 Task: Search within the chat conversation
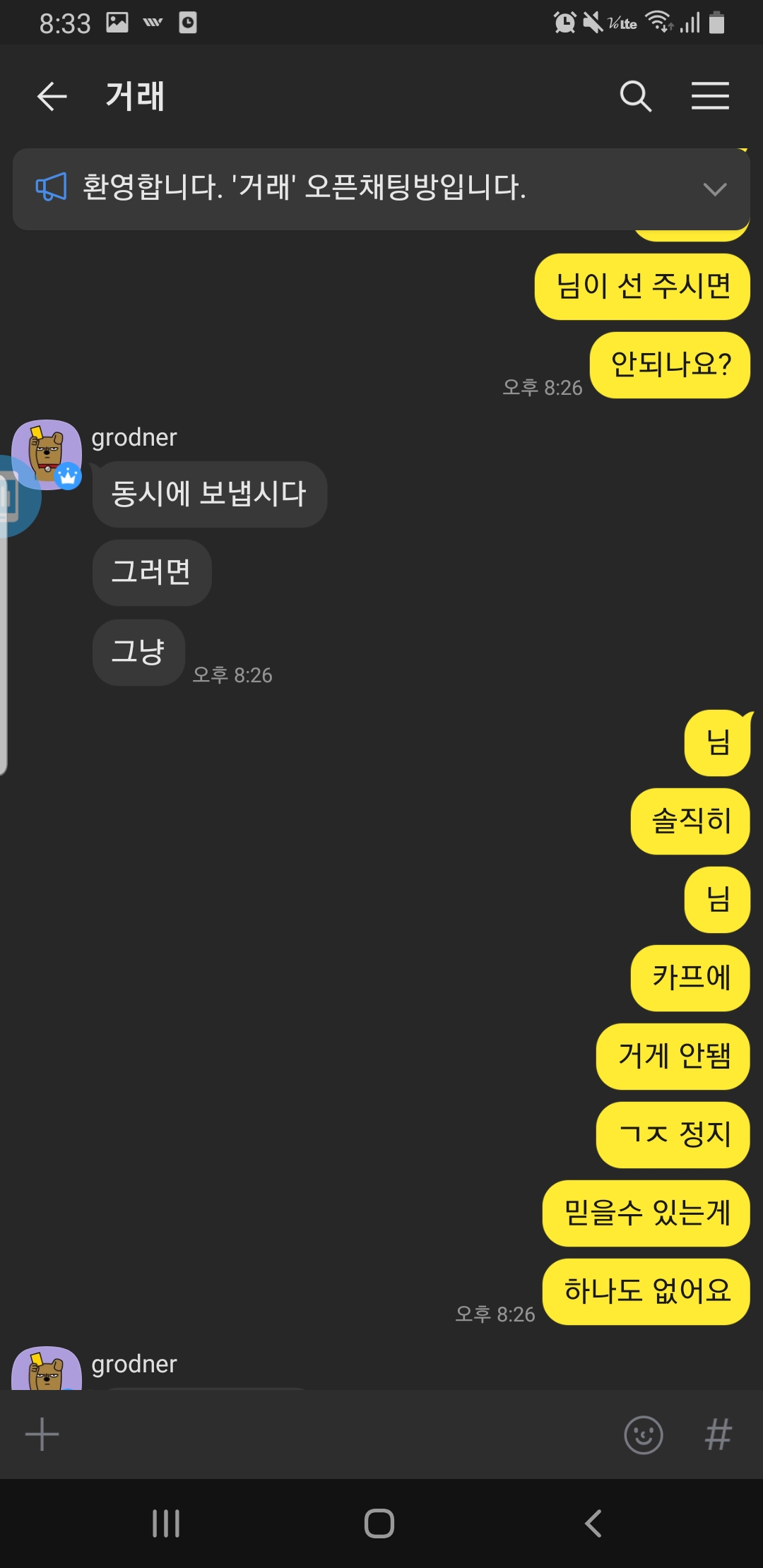tap(635, 96)
